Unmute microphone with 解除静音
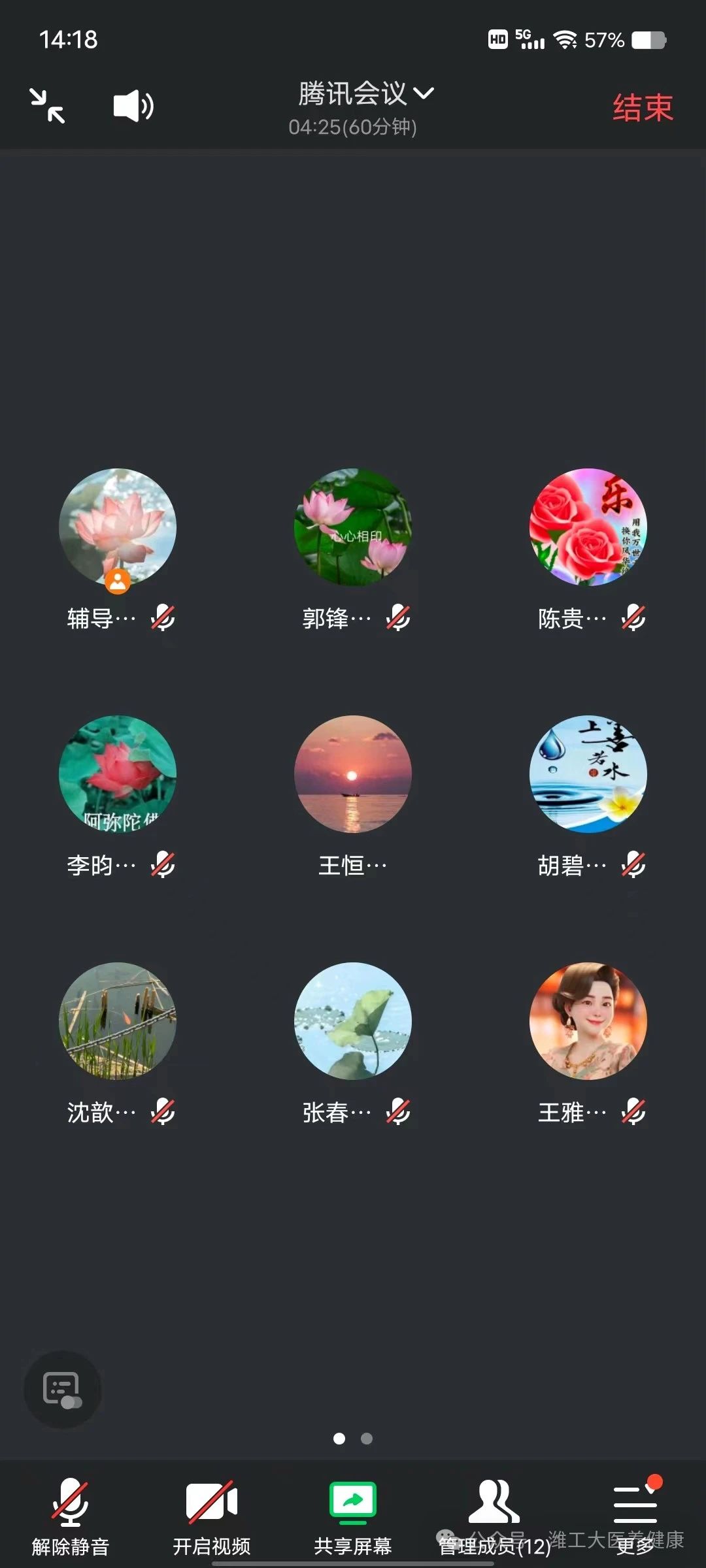The width and height of the screenshot is (706, 1568). coord(71,1517)
